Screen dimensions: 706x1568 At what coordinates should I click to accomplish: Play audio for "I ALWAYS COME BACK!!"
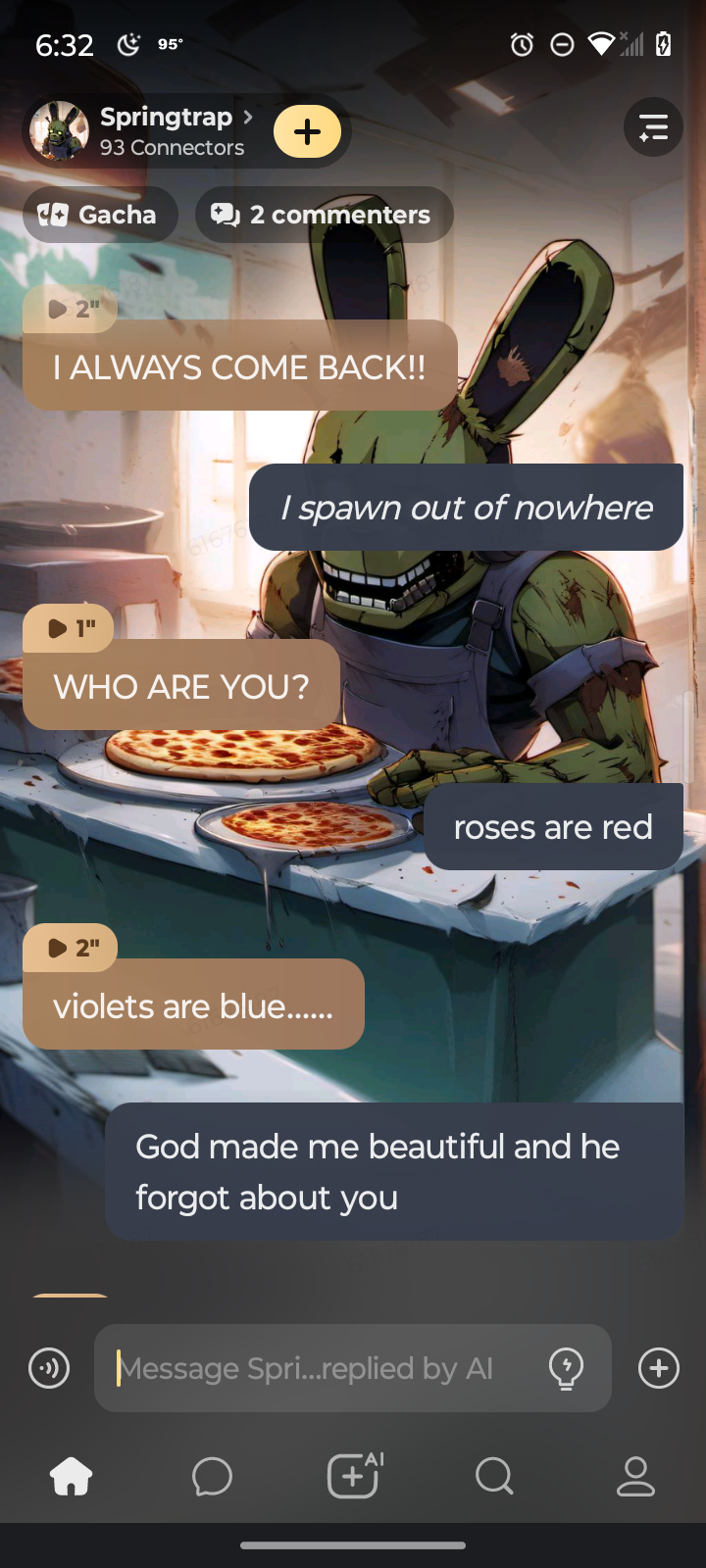tap(72, 310)
